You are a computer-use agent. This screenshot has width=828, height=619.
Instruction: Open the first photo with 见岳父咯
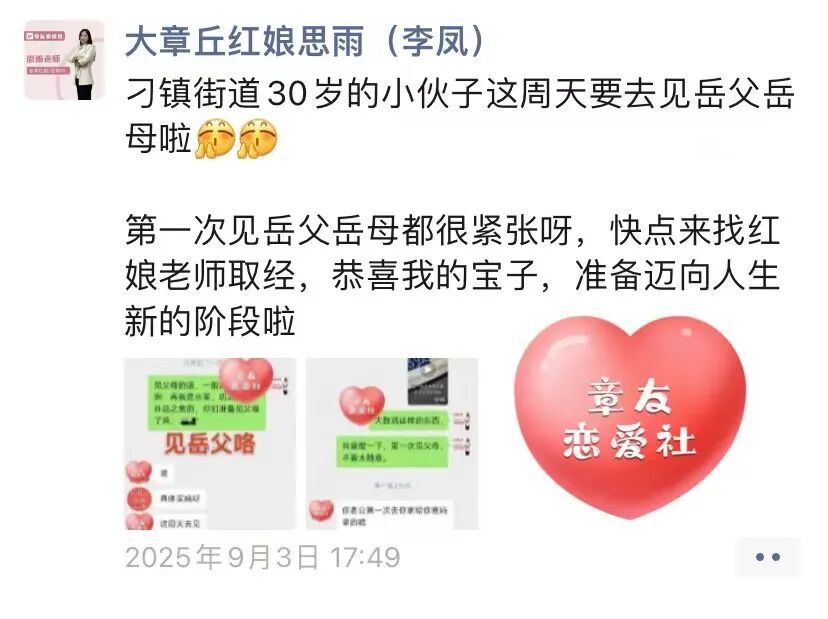[x=210, y=443]
